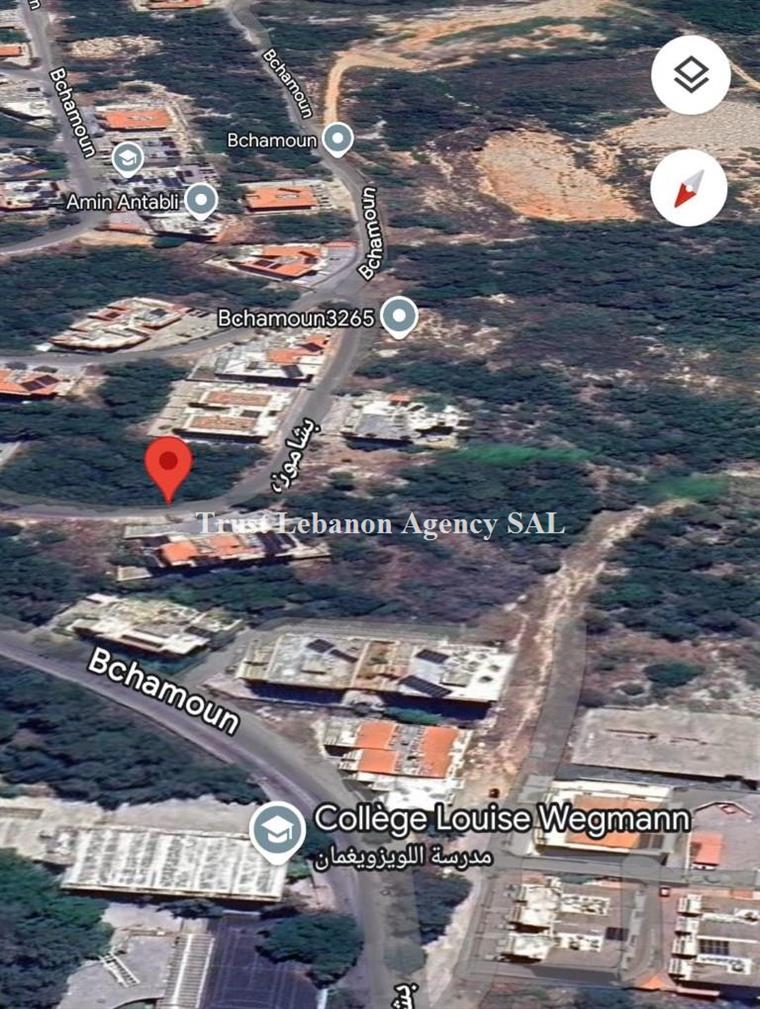
Task: Open the map layers button
Action: click(x=690, y=75)
